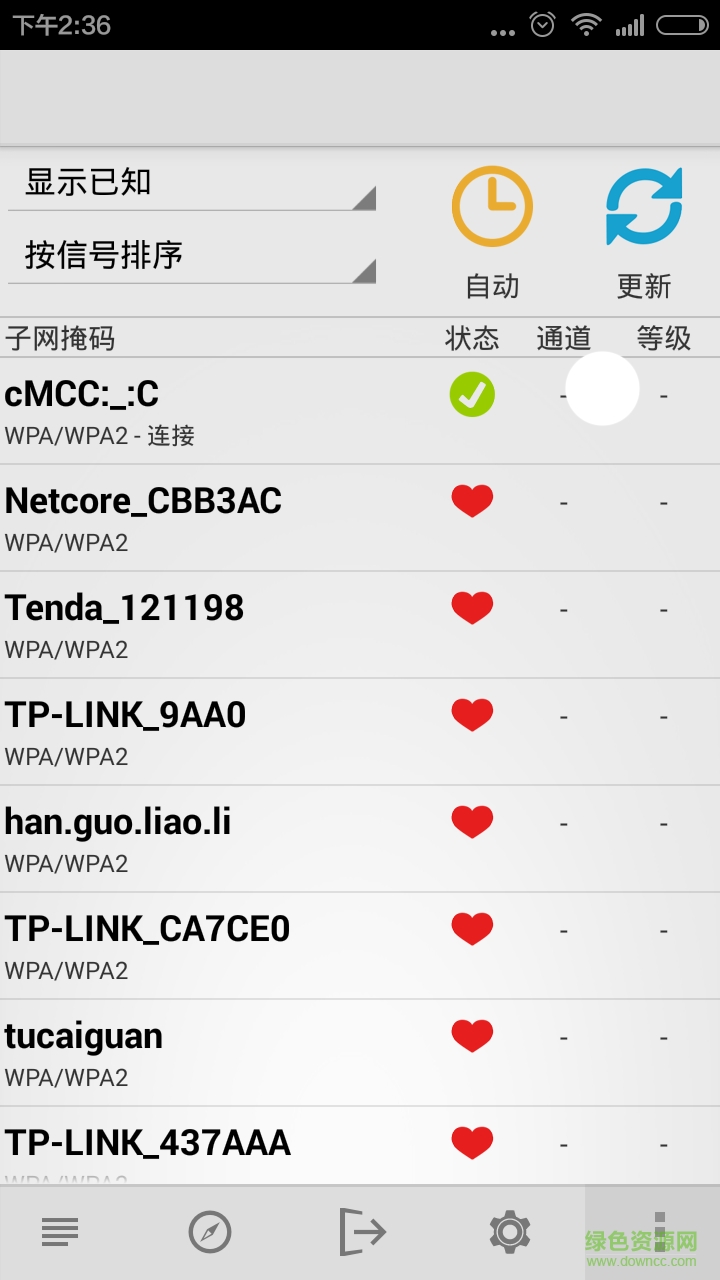
Task: Tap the 更新 refresh button
Action: coord(644,287)
